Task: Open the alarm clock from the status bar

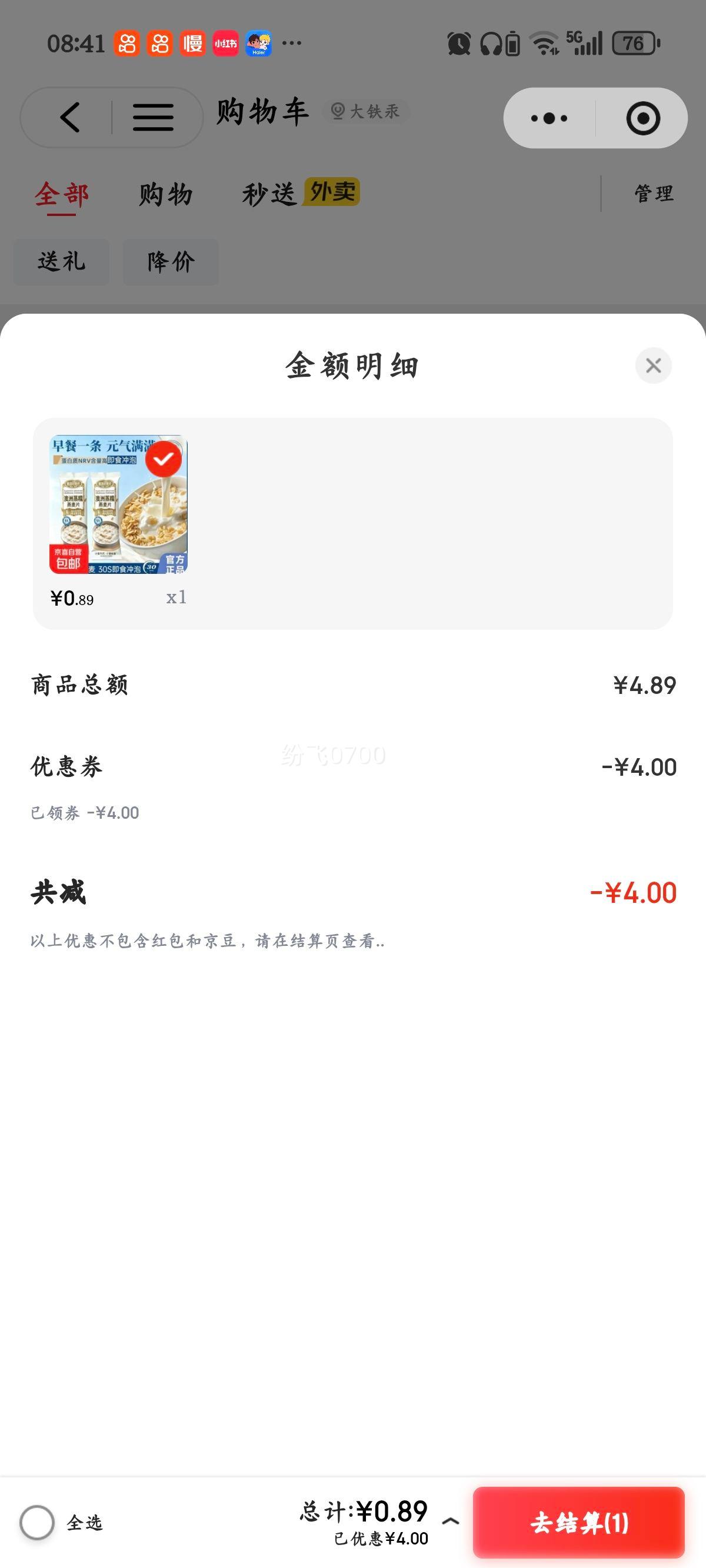Action: click(x=460, y=42)
